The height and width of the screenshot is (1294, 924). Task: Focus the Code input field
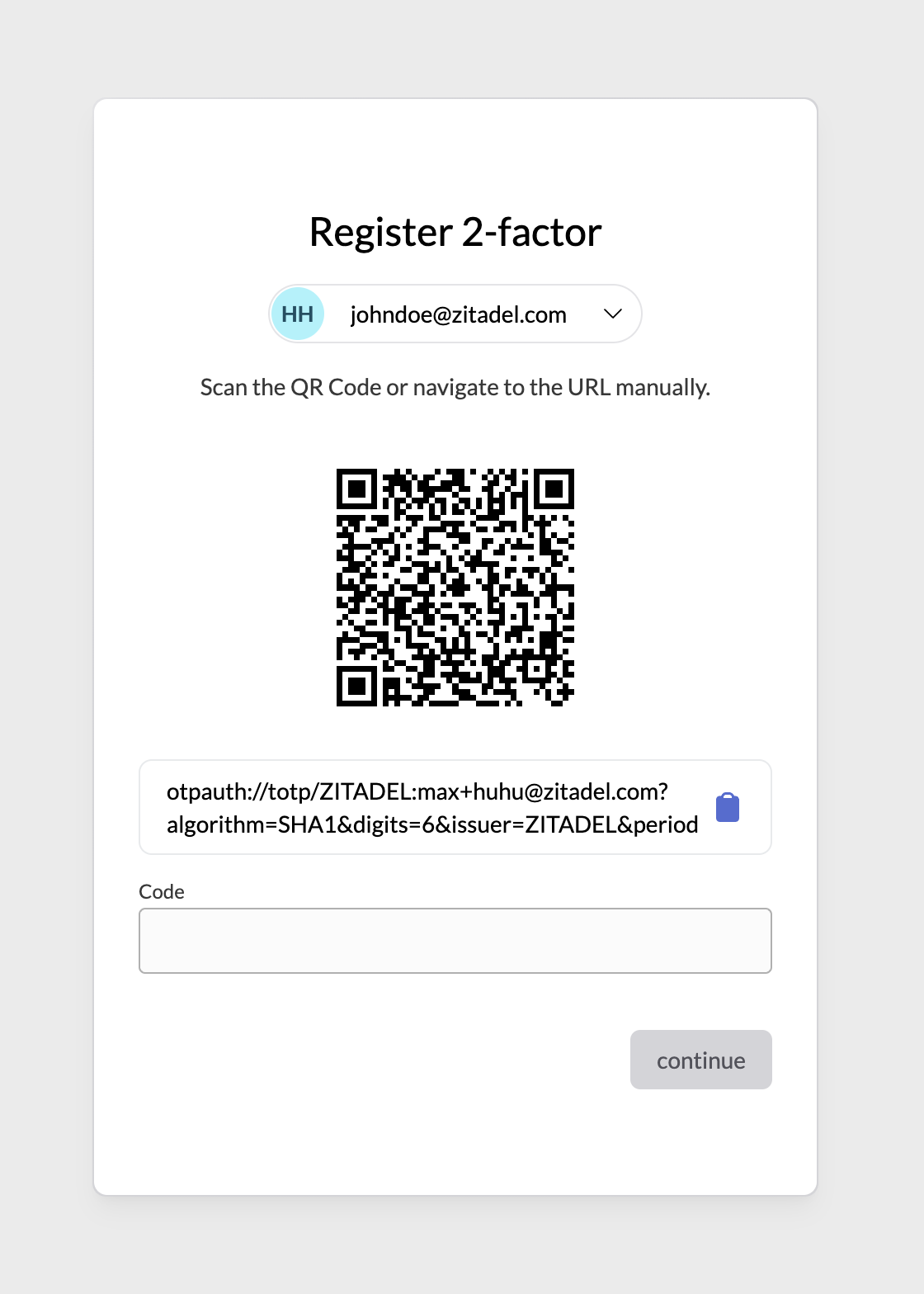(455, 941)
